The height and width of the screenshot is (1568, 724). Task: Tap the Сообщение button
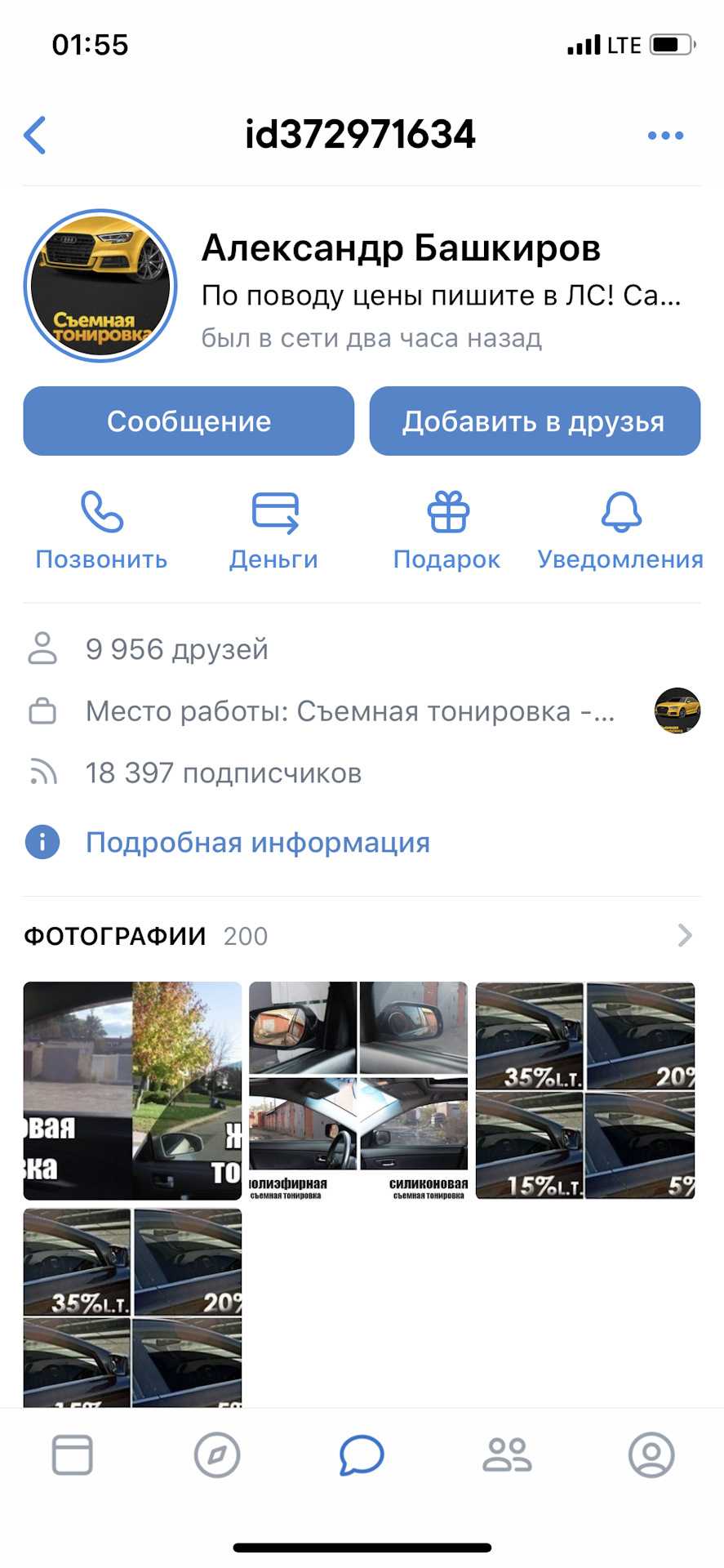(x=189, y=421)
